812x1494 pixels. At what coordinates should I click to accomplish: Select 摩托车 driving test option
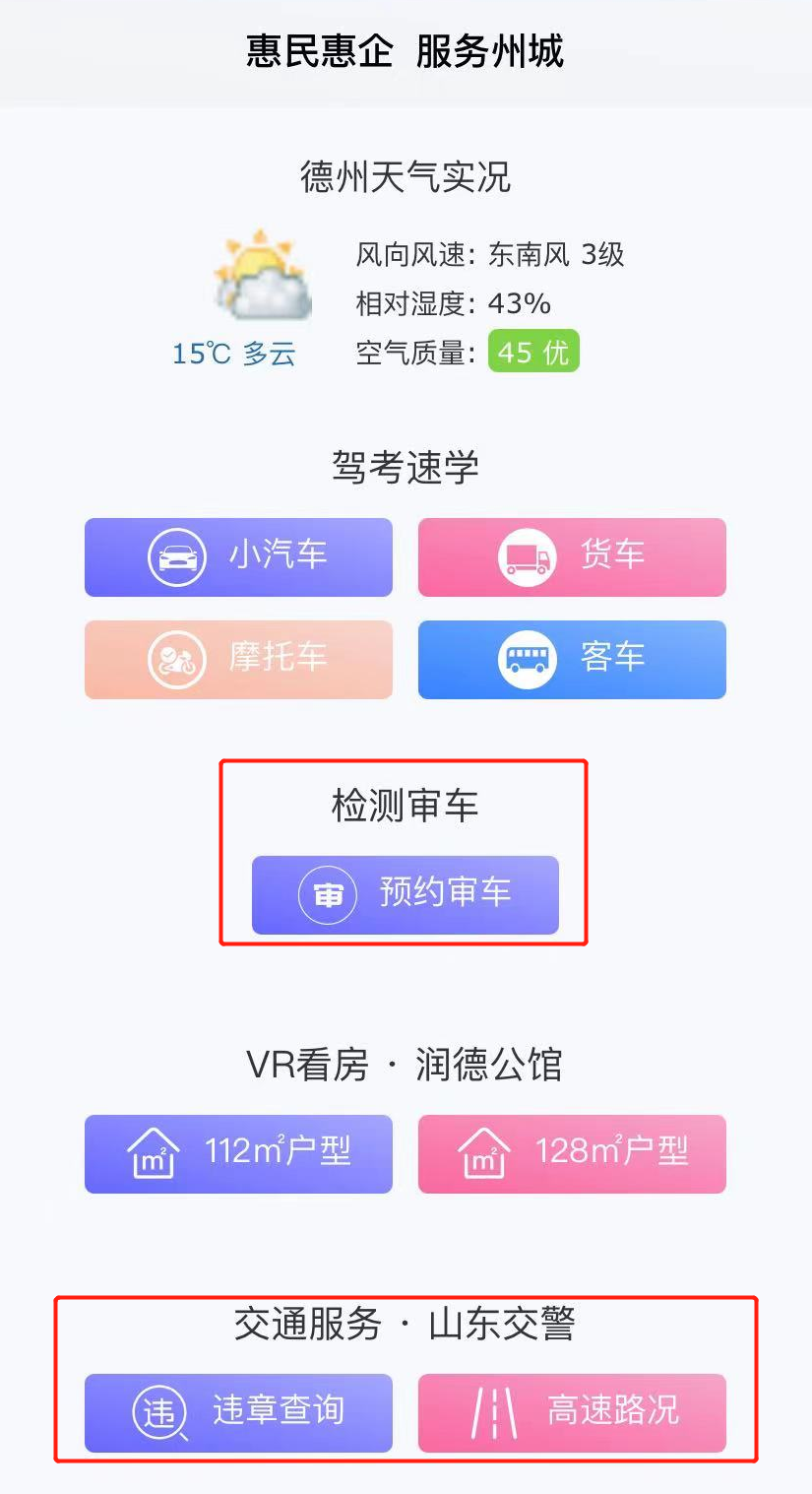(238, 660)
